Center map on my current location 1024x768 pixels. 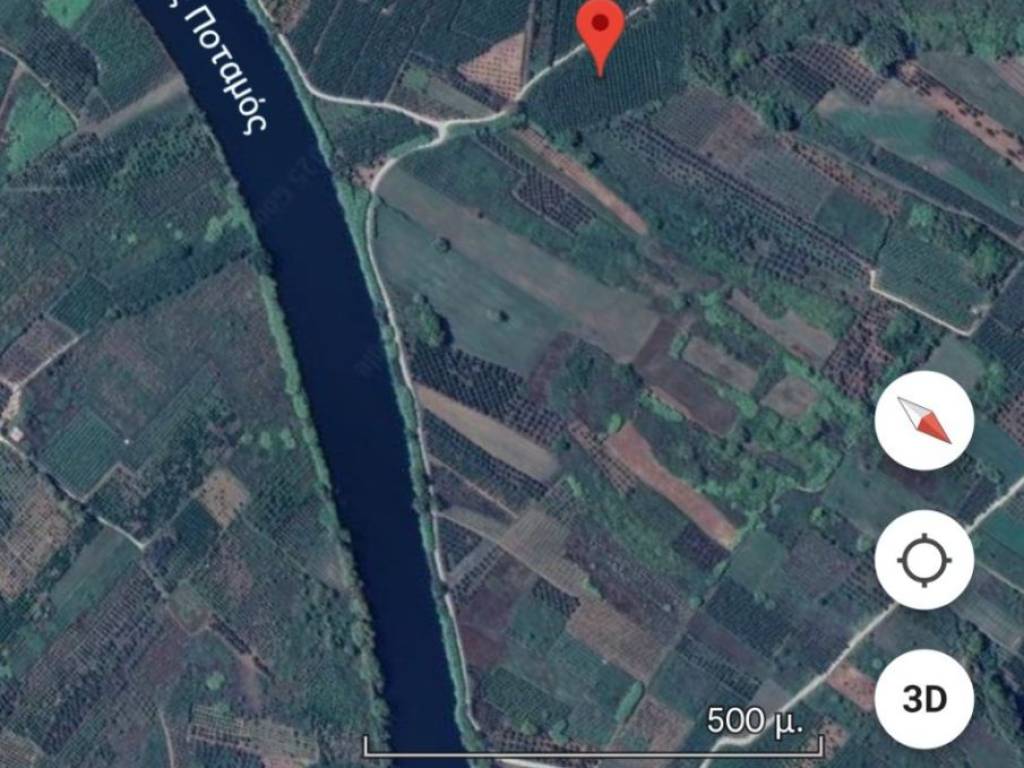tap(924, 560)
